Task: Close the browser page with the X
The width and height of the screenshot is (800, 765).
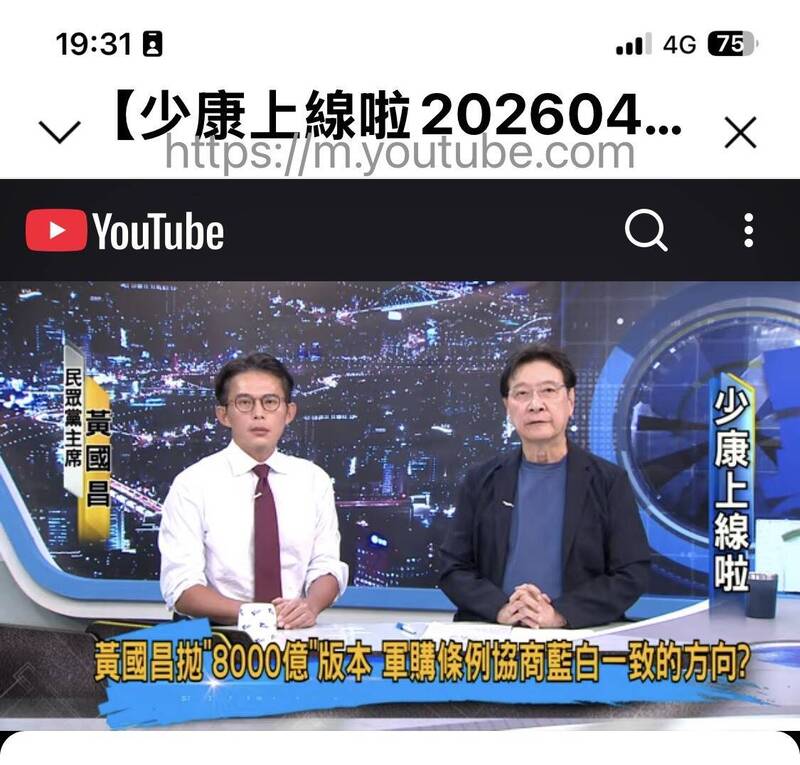Action: (x=740, y=131)
